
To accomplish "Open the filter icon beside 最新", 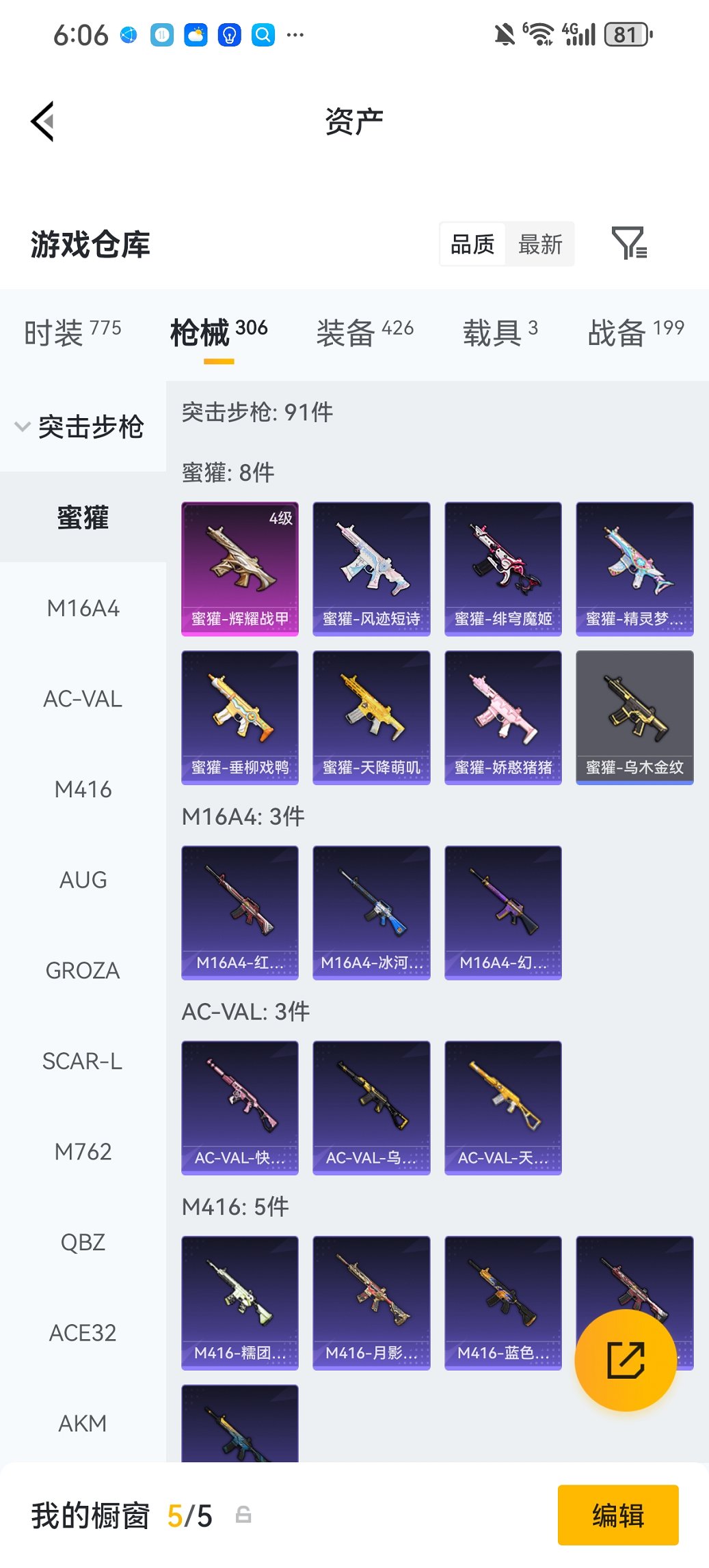I will tap(628, 243).
